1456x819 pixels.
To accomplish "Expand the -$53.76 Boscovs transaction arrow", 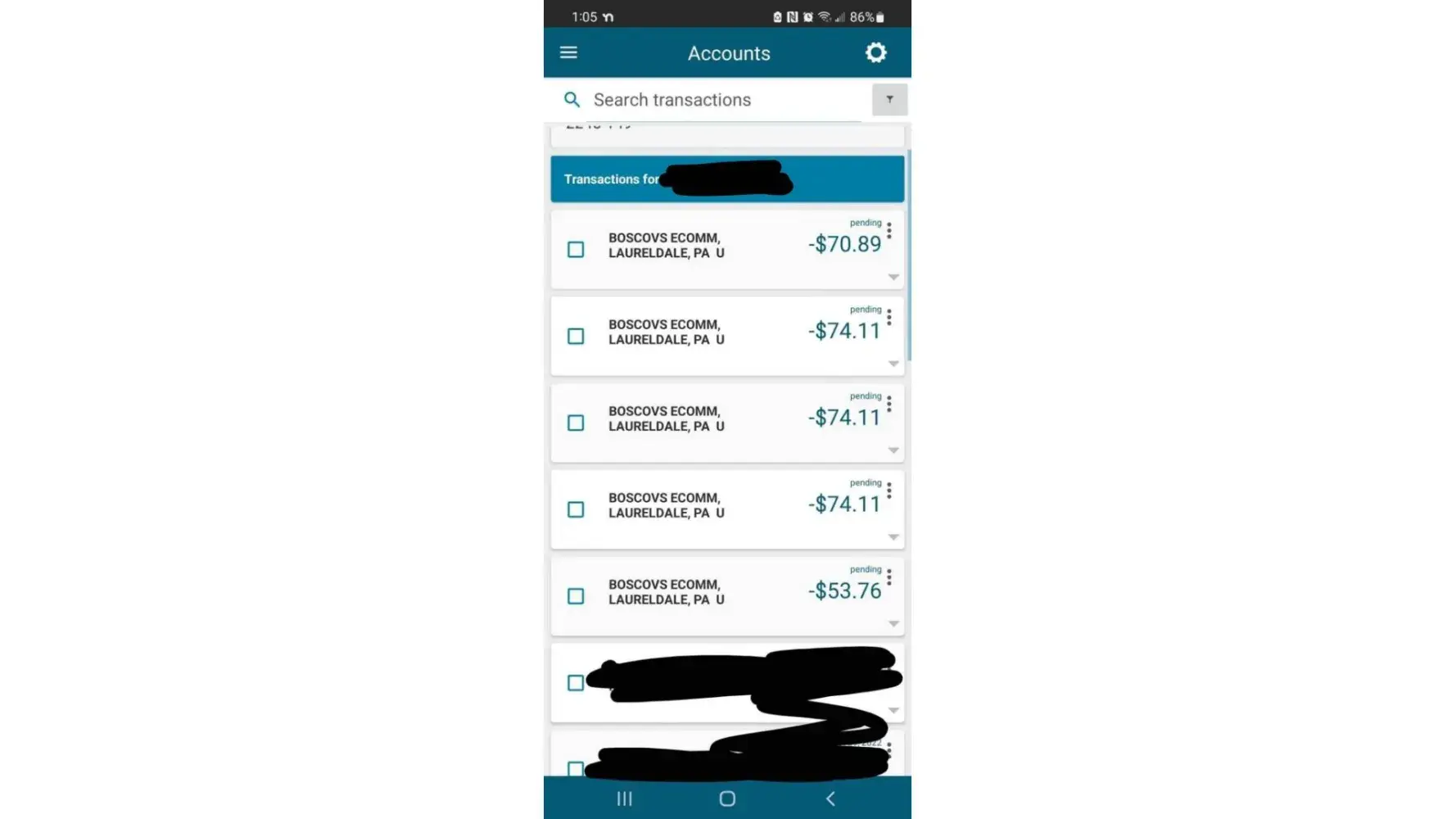I will [893, 624].
